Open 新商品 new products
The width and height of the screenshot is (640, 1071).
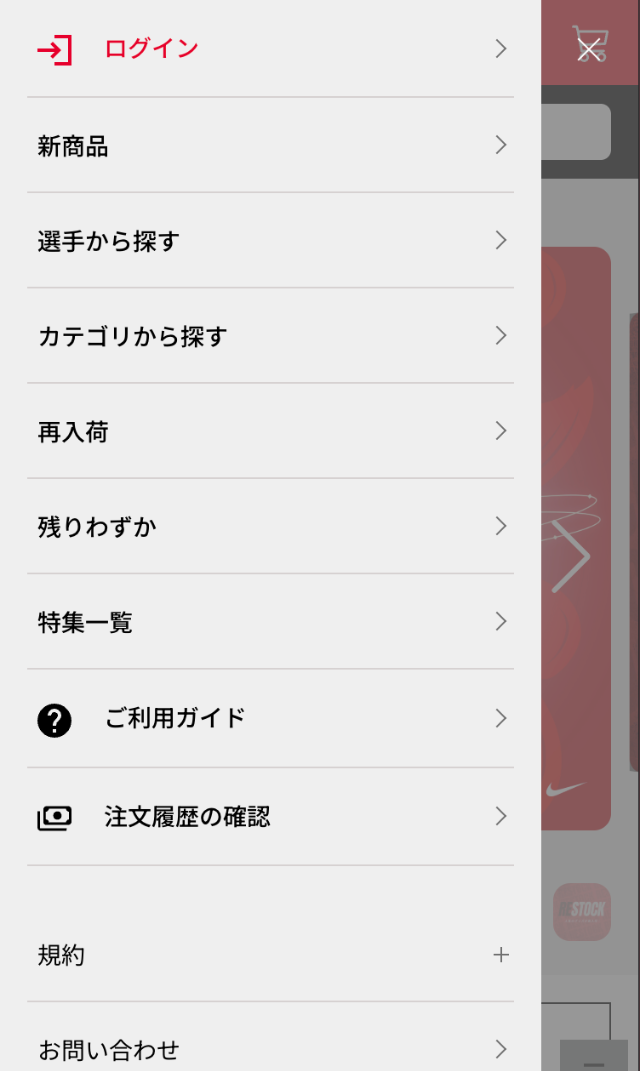click(x=270, y=146)
